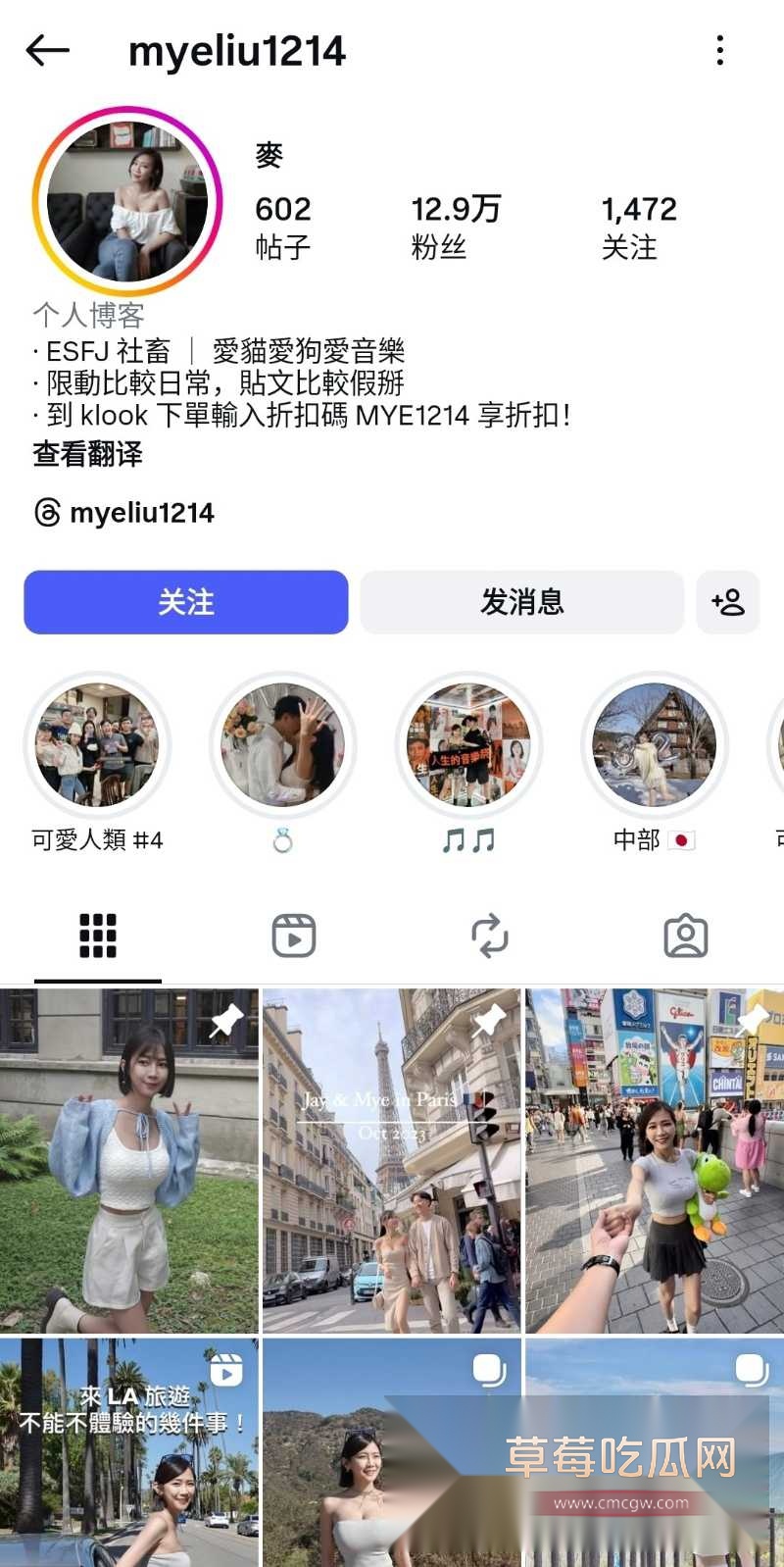The height and width of the screenshot is (1567, 784).
Task: Open the ring emoji wedding highlight
Action: (x=283, y=746)
